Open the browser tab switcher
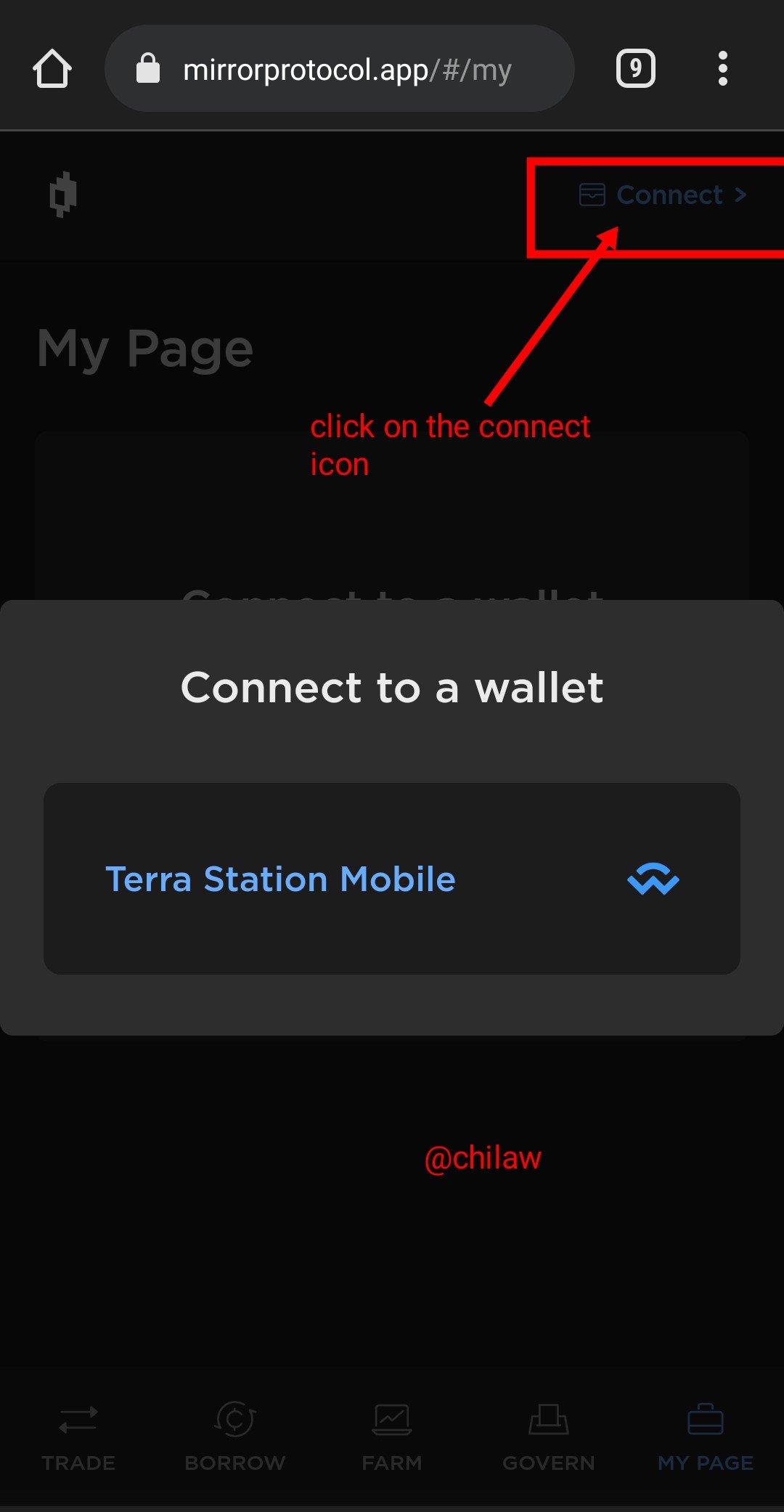Image resolution: width=784 pixels, height=1512 pixels. tap(636, 69)
